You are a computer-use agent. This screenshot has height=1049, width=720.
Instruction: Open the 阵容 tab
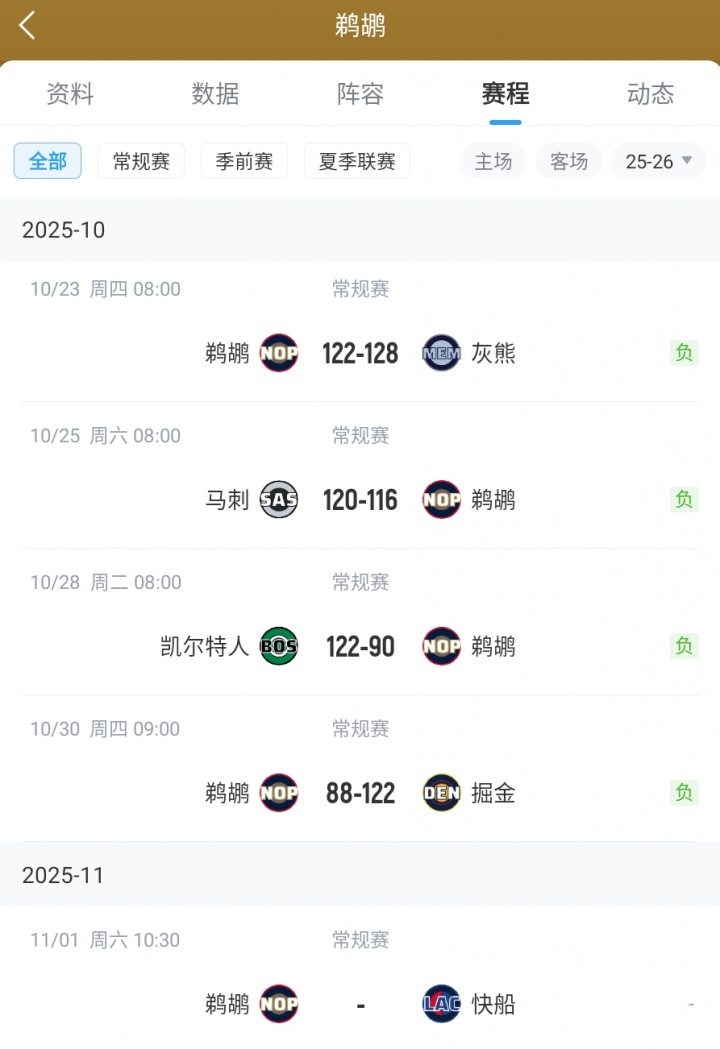[360, 94]
